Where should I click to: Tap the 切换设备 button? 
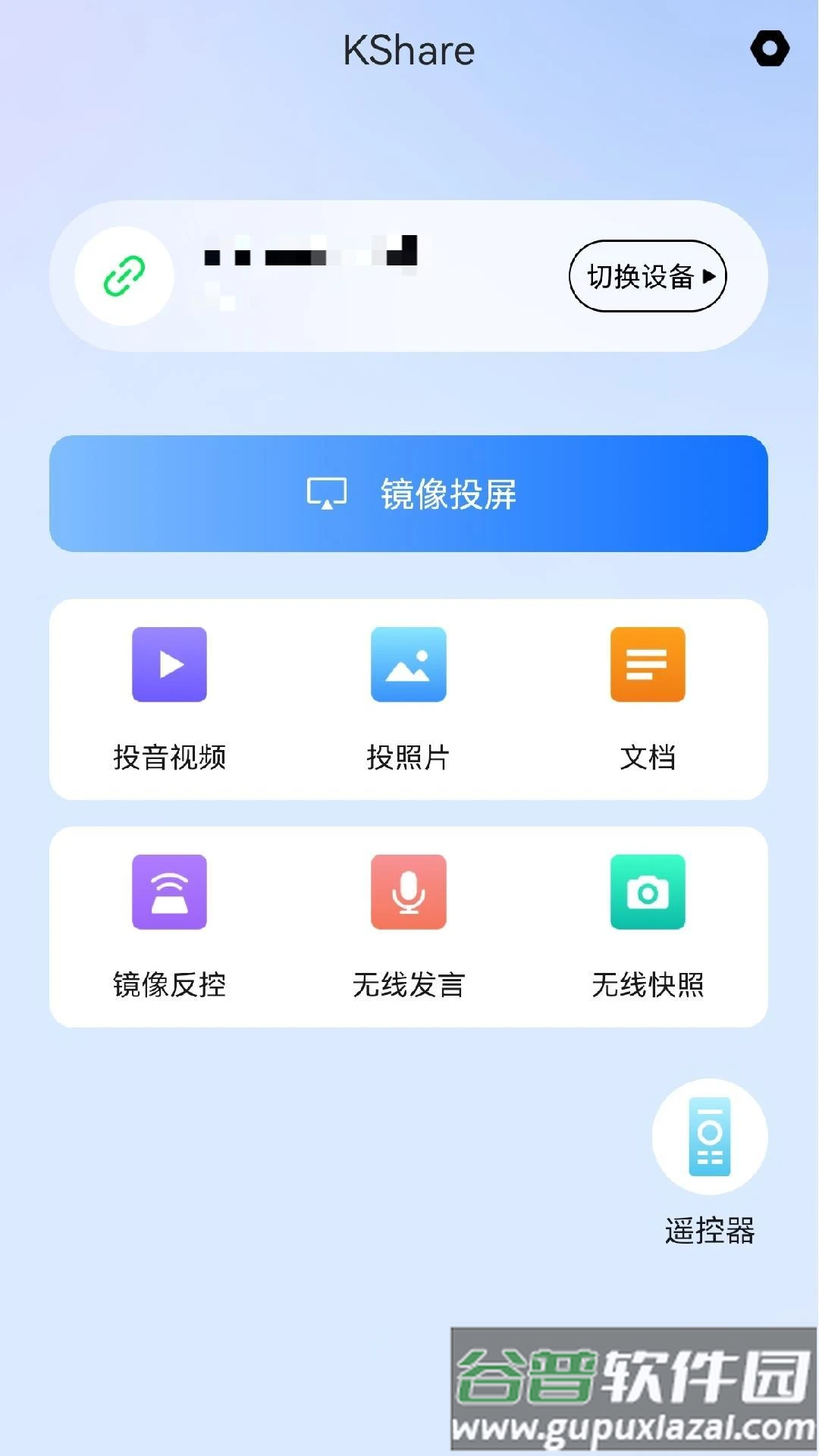[x=648, y=276]
